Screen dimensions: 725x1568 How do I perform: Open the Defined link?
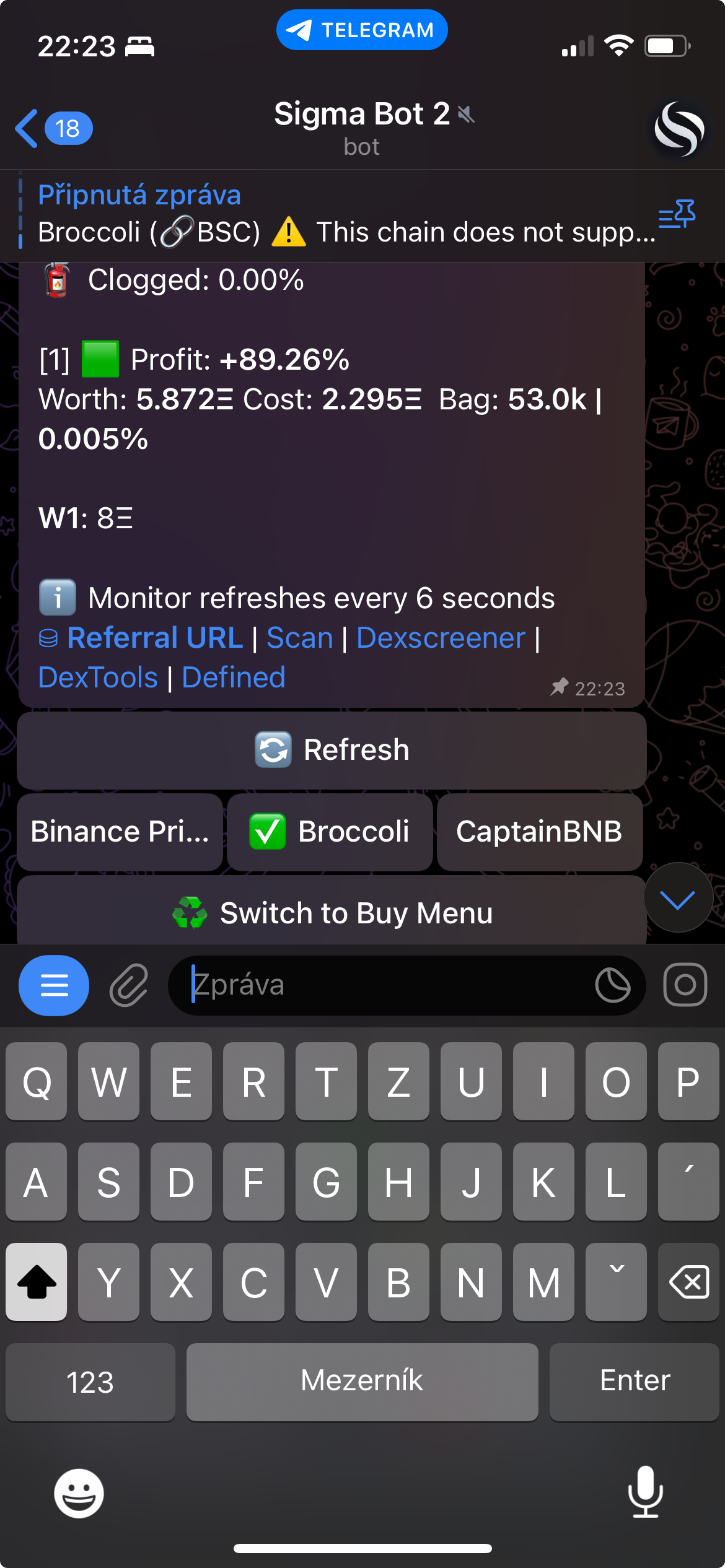pos(233,677)
